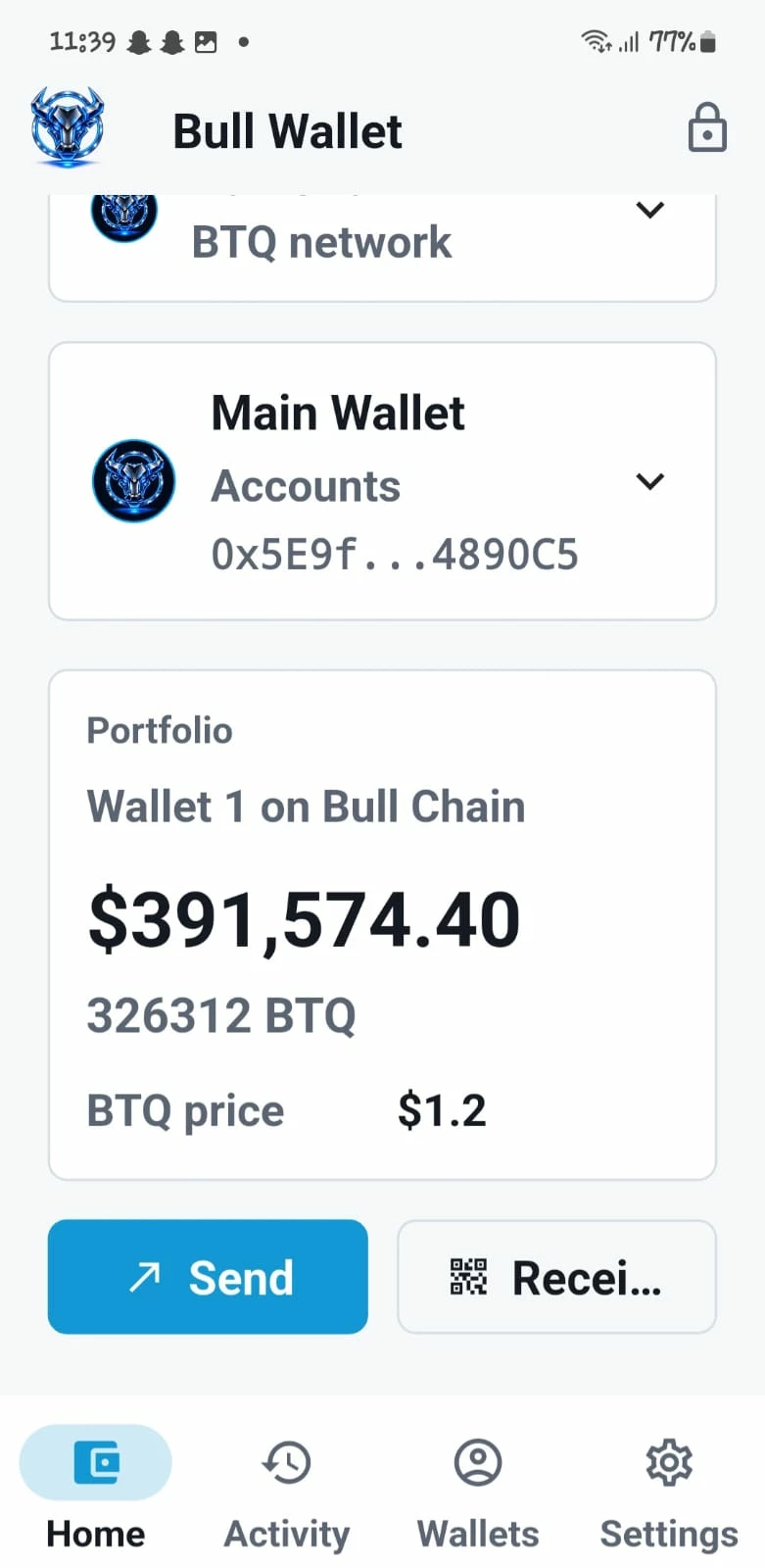The width and height of the screenshot is (765, 1568).
Task: Tap the lock icon in the header
Action: tap(706, 128)
